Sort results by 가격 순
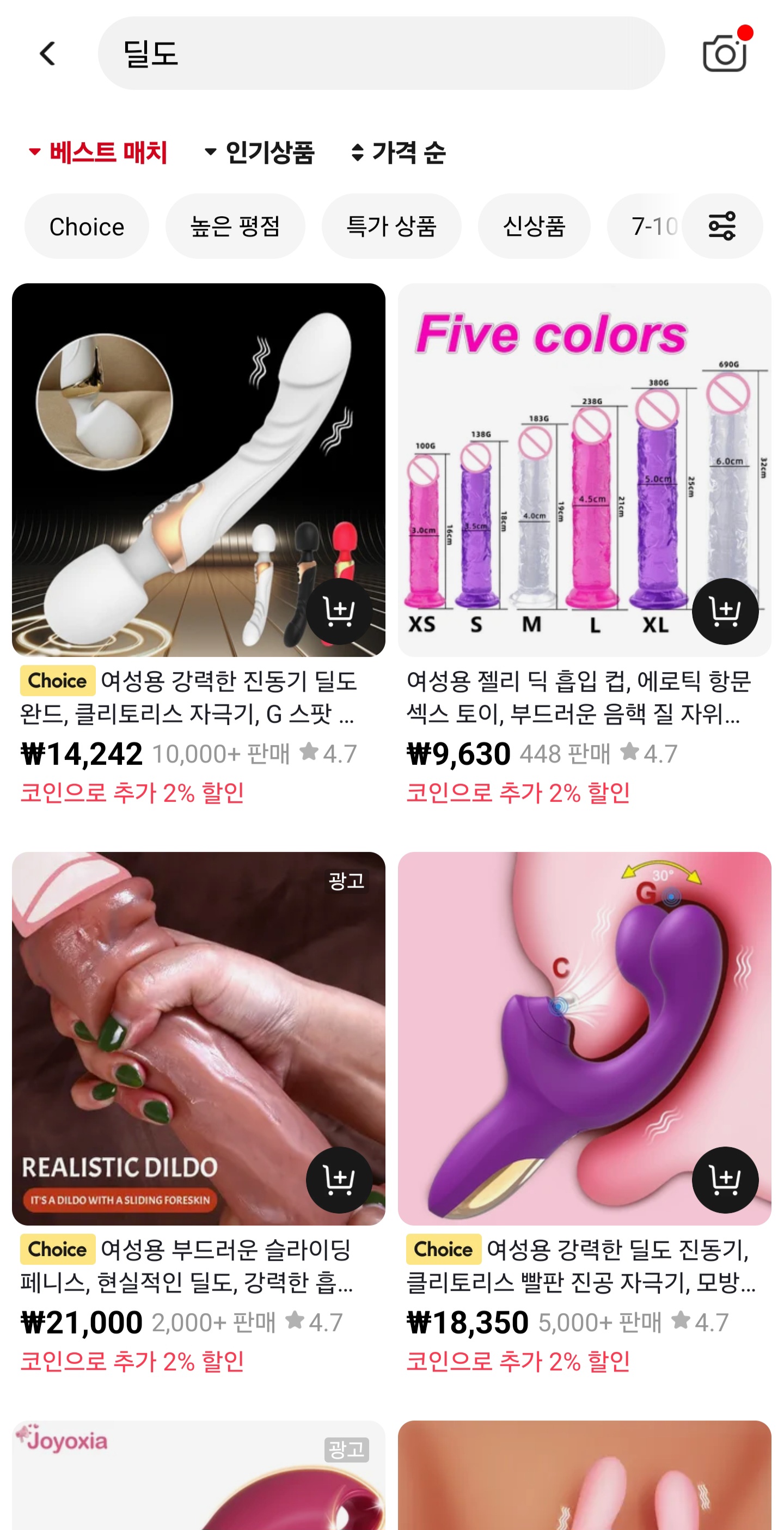This screenshot has width=784, height=1530. pyautogui.click(x=398, y=153)
